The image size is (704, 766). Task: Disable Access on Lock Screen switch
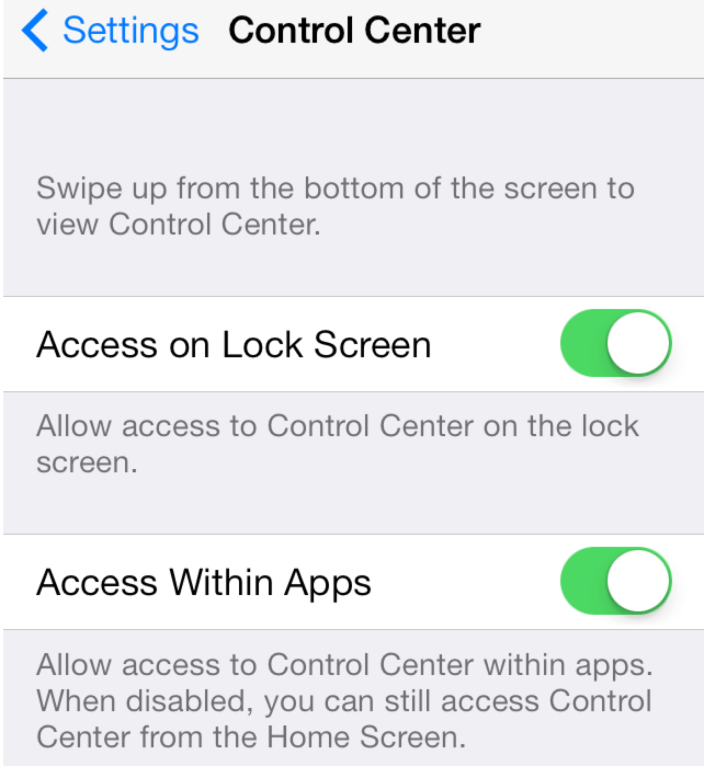pos(616,343)
